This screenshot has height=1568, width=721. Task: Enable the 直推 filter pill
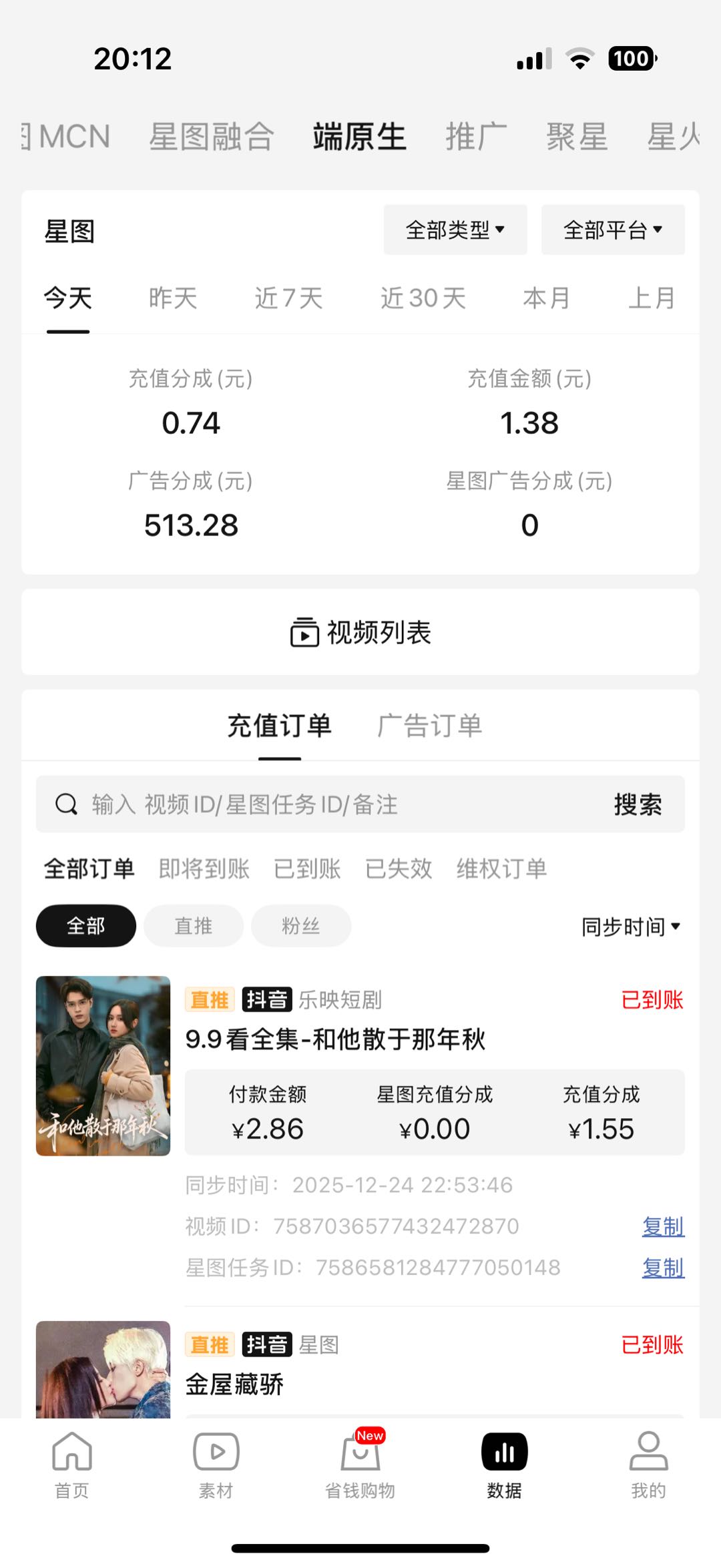pyautogui.click(x=193, y=926)
